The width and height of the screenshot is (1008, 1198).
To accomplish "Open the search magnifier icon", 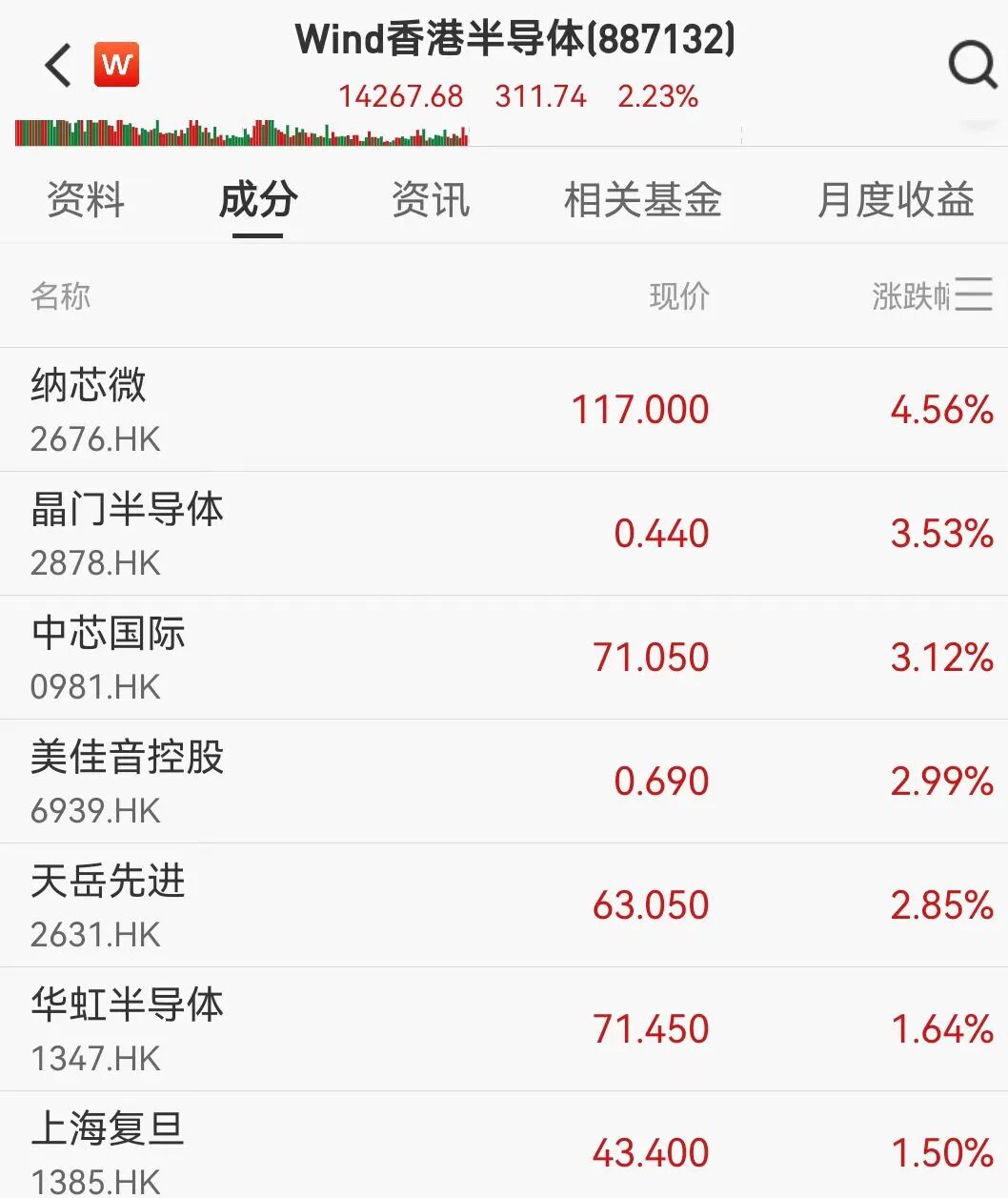I will point(972,66).
